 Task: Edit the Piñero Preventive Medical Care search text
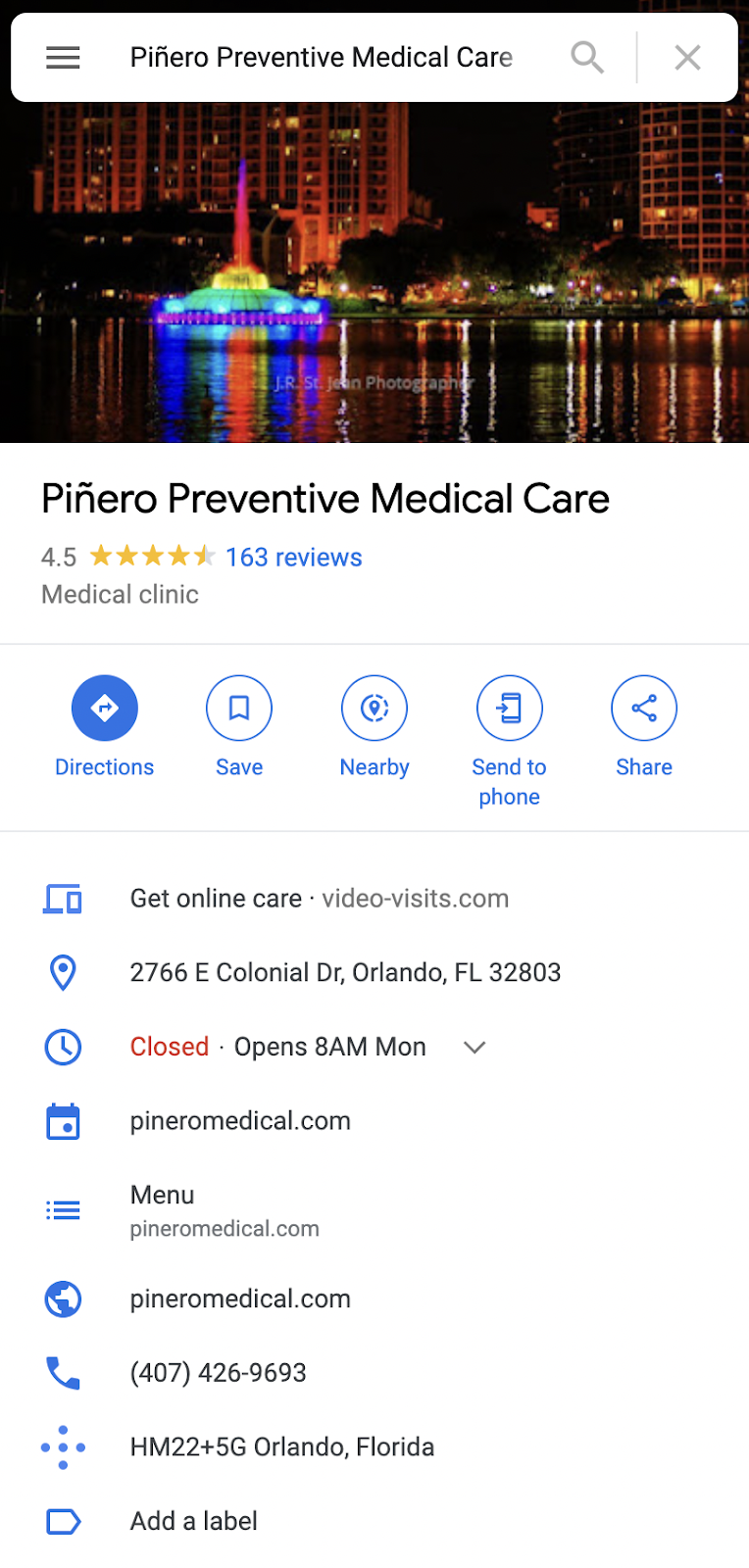[322, 58]
